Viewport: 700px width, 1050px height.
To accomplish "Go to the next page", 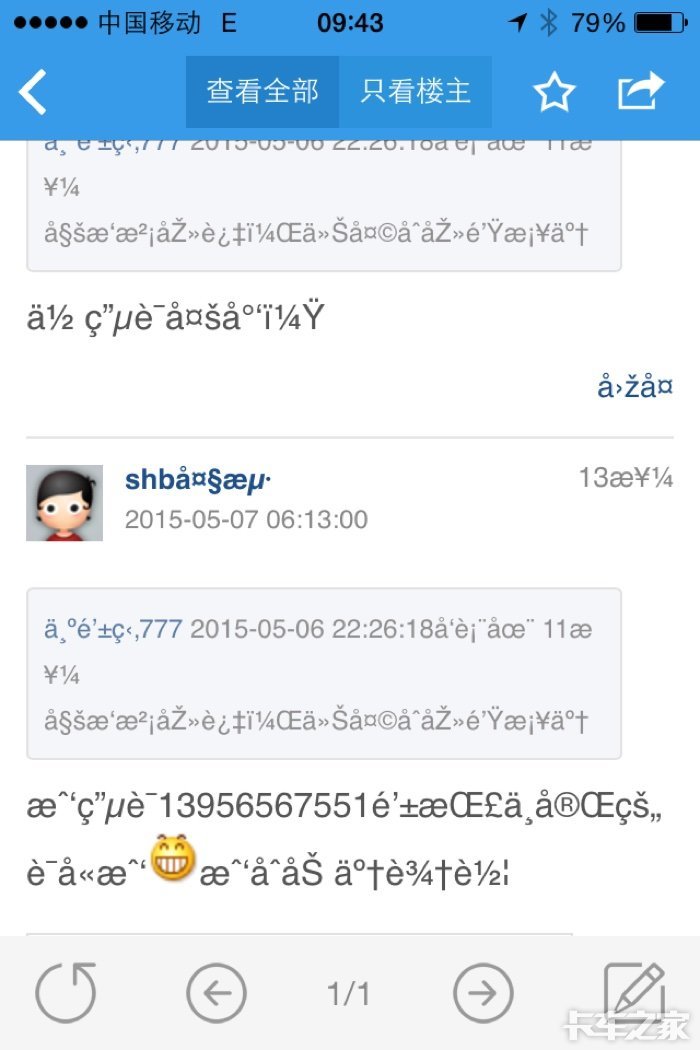I will click(483, 993).
